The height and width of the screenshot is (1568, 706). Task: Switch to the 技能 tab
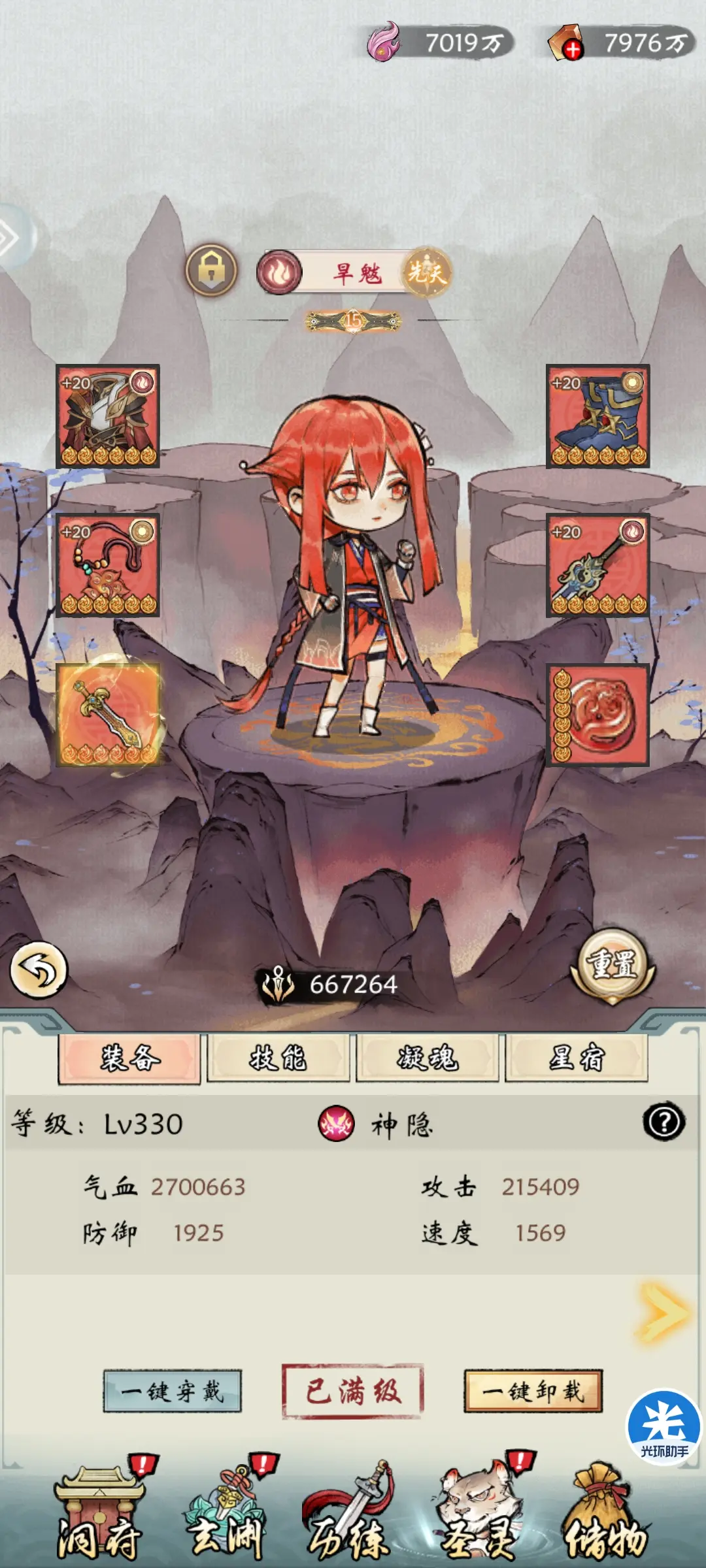pos(278,1058)
